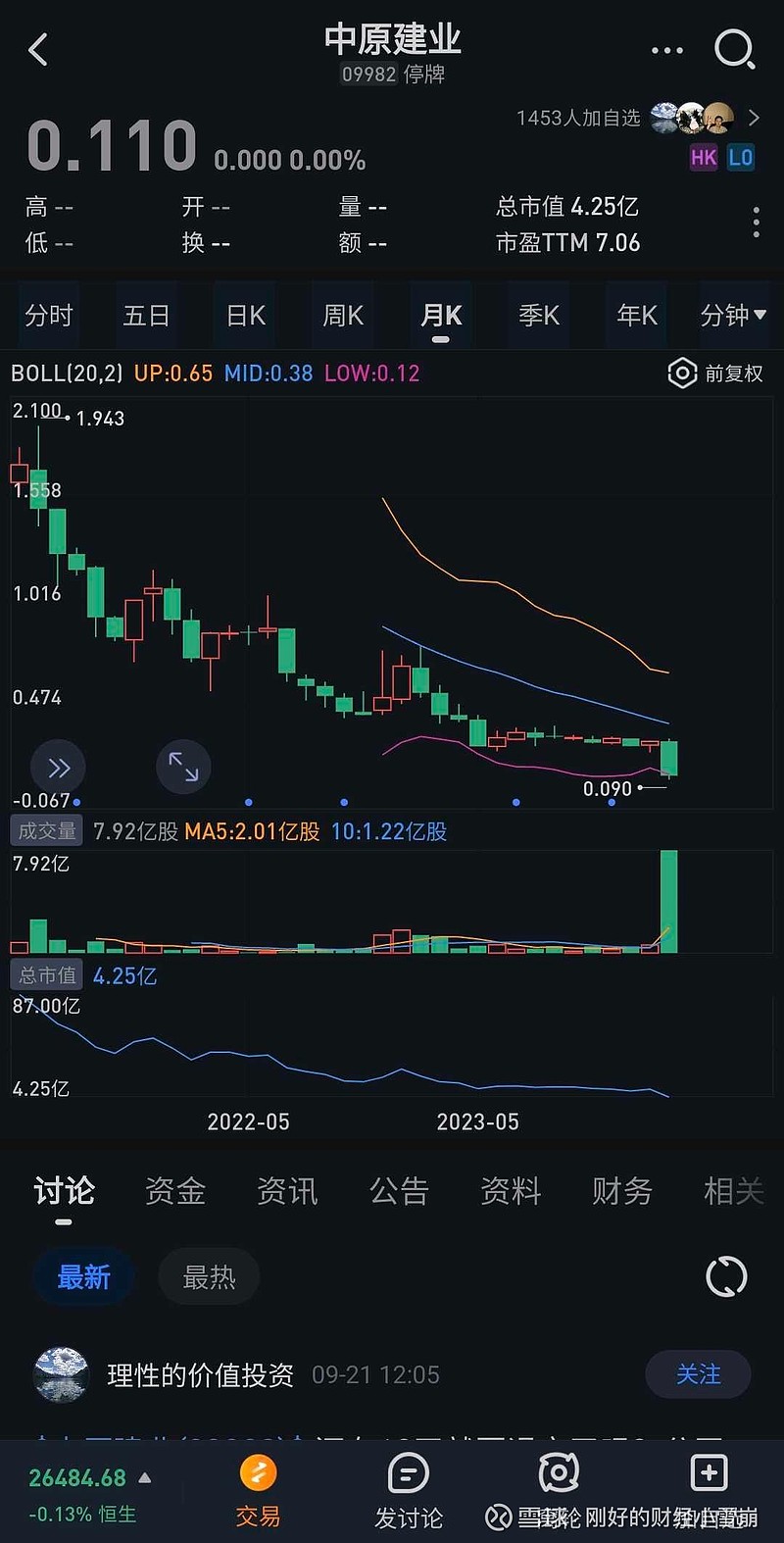Change the 前复权 adjustment setting
This screenshot has width=784, height=1543.
click(715, 373)
